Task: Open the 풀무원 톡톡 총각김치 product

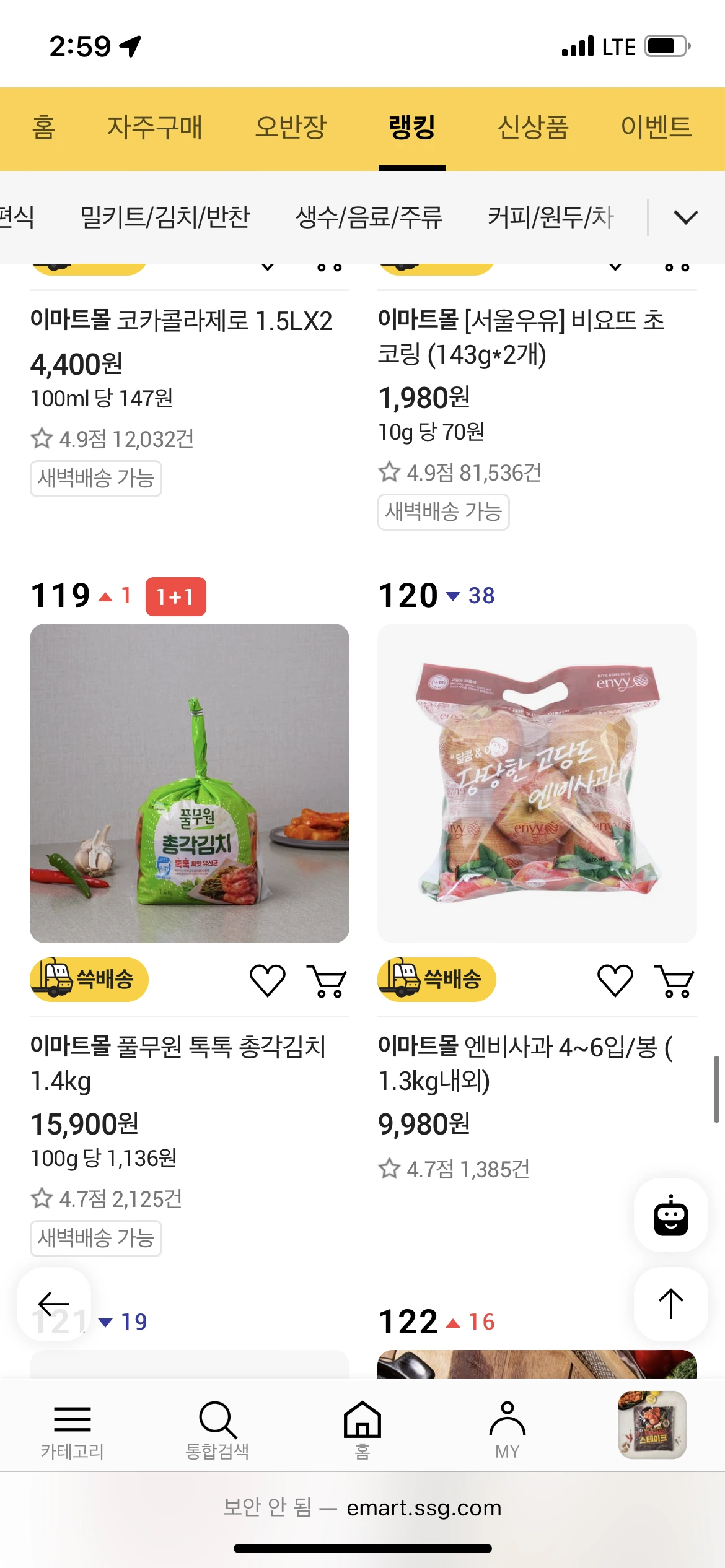Action: [190, 783]
